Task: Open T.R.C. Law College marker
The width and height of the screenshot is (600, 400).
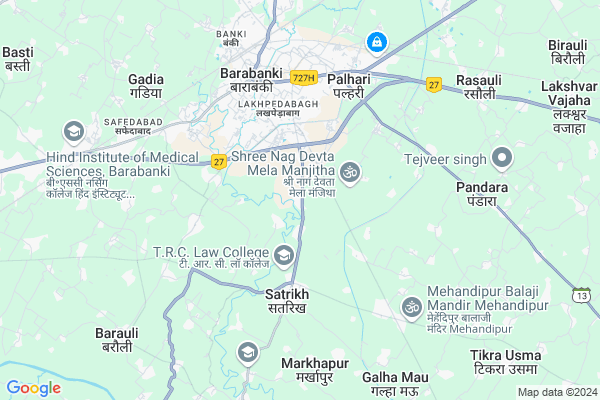Action: pyautogui.click(x=284, y=256)
